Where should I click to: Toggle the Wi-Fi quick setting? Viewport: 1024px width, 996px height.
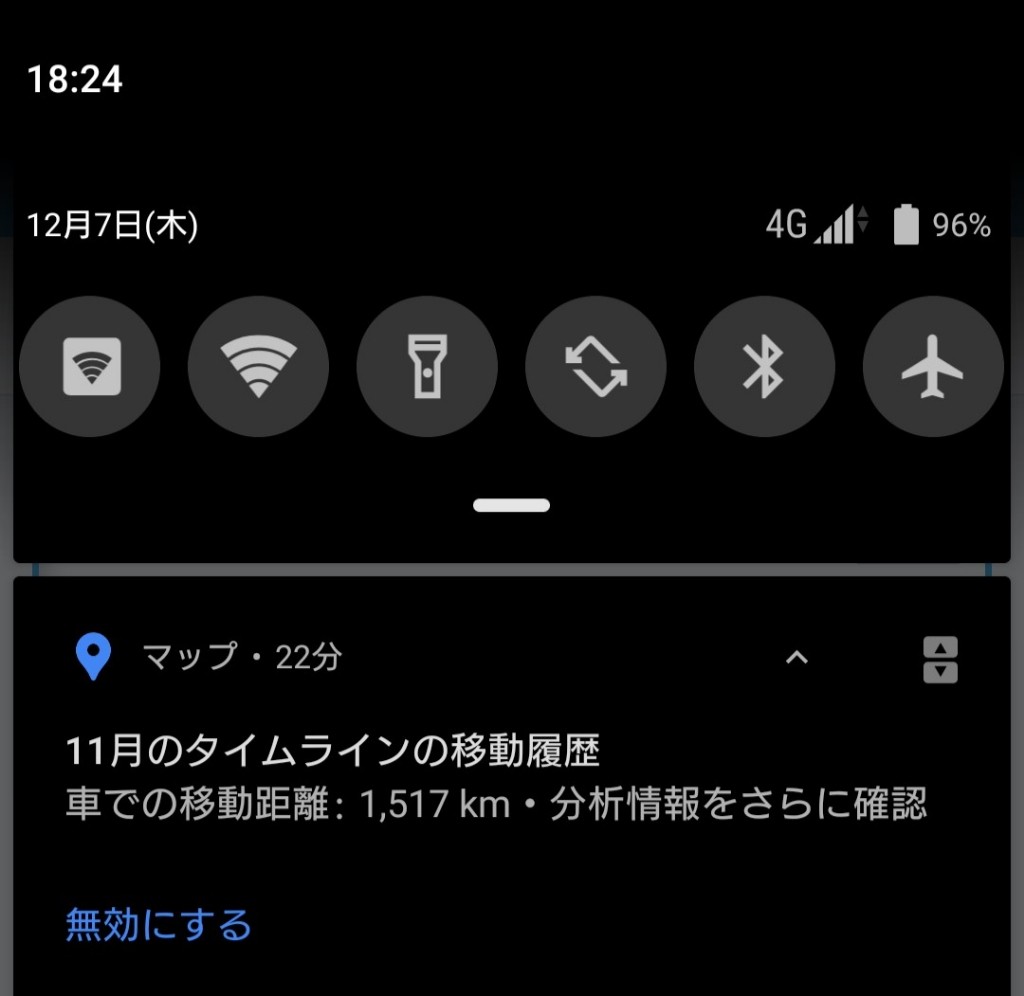coord(258,366)
